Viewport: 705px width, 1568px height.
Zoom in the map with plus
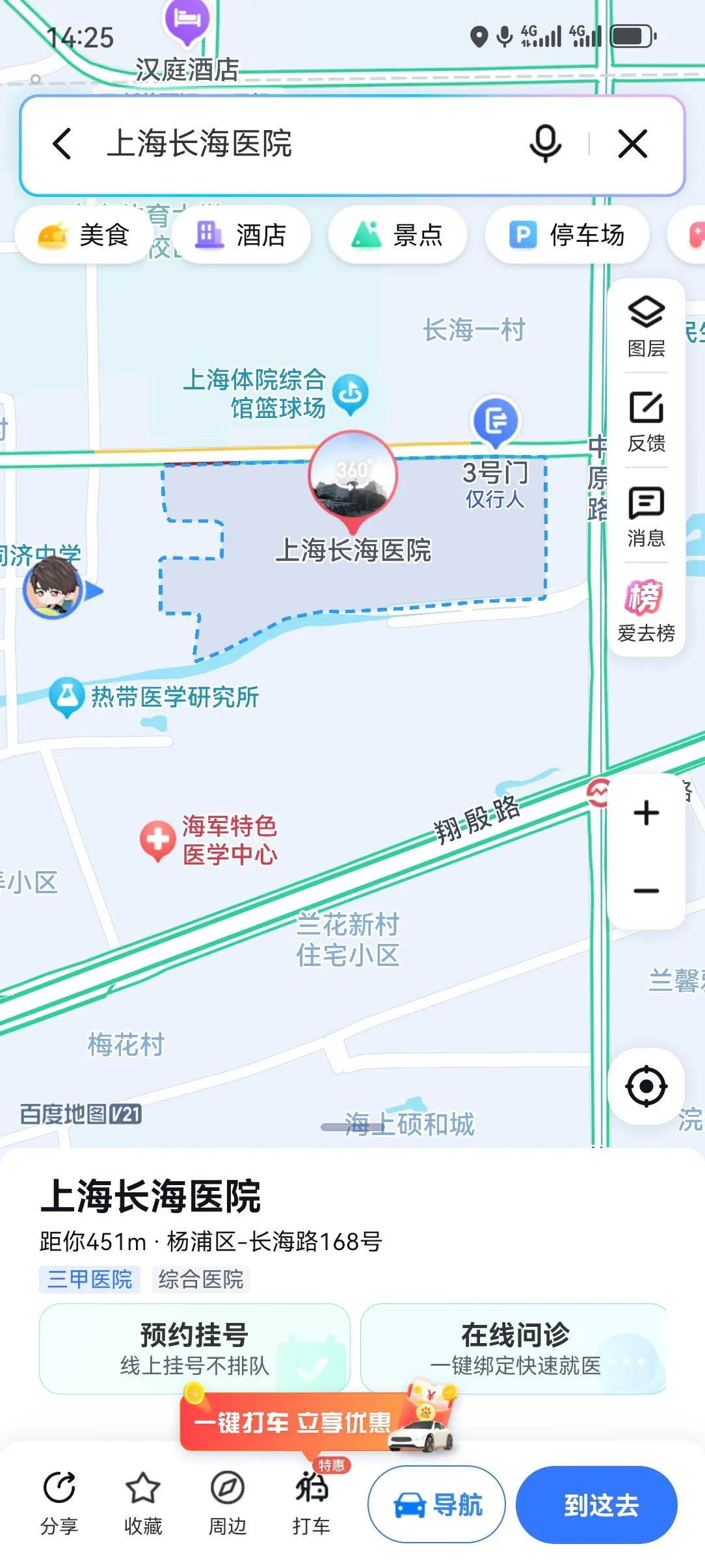click(x=646, y=813)
